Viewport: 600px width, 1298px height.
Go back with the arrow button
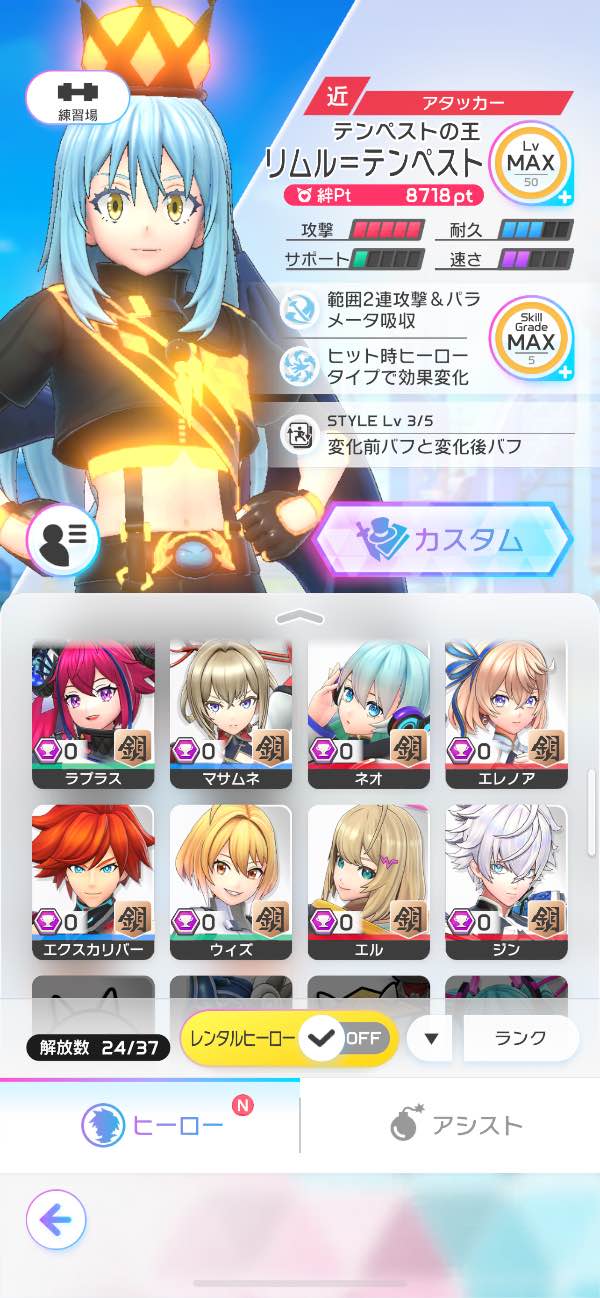point(56,1220)
